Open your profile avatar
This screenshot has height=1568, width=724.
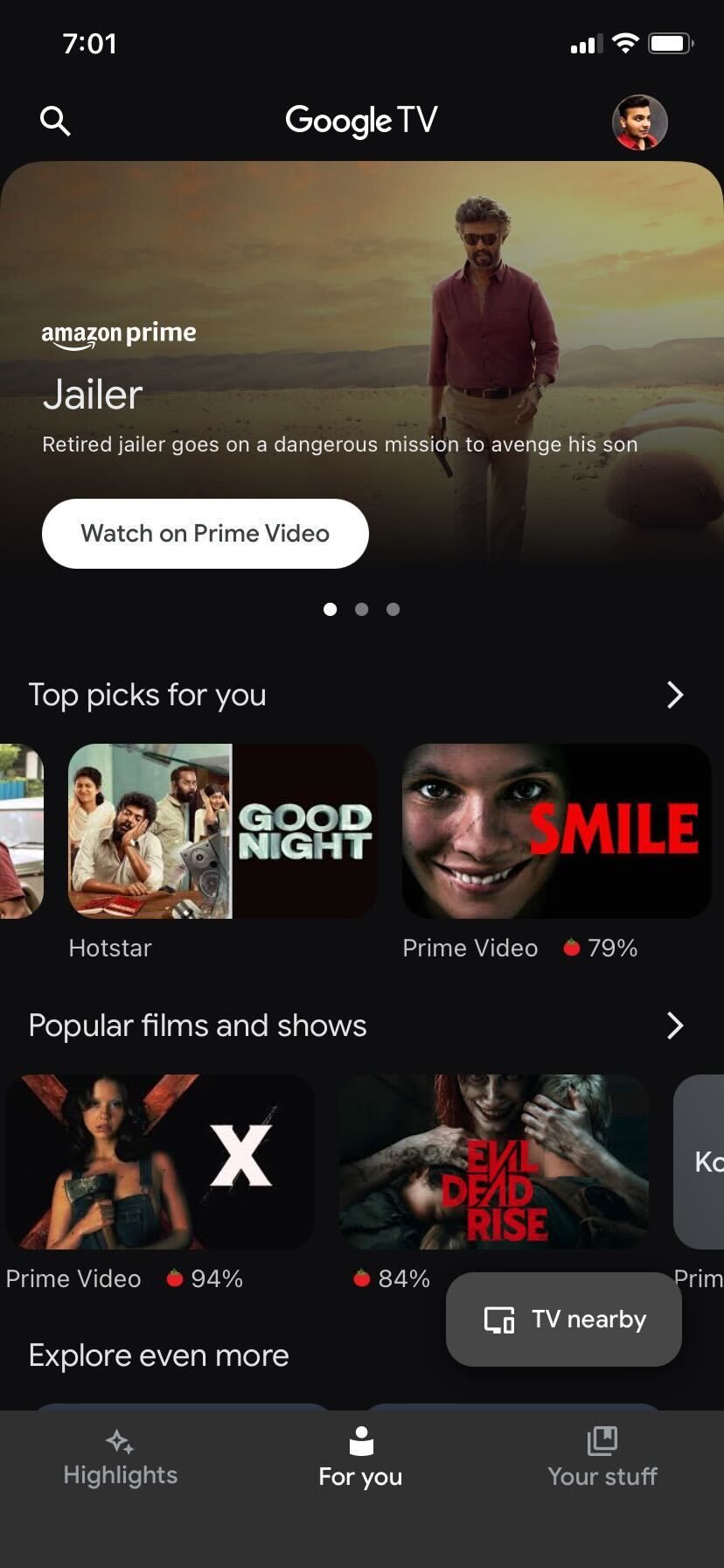click(640, 122)
